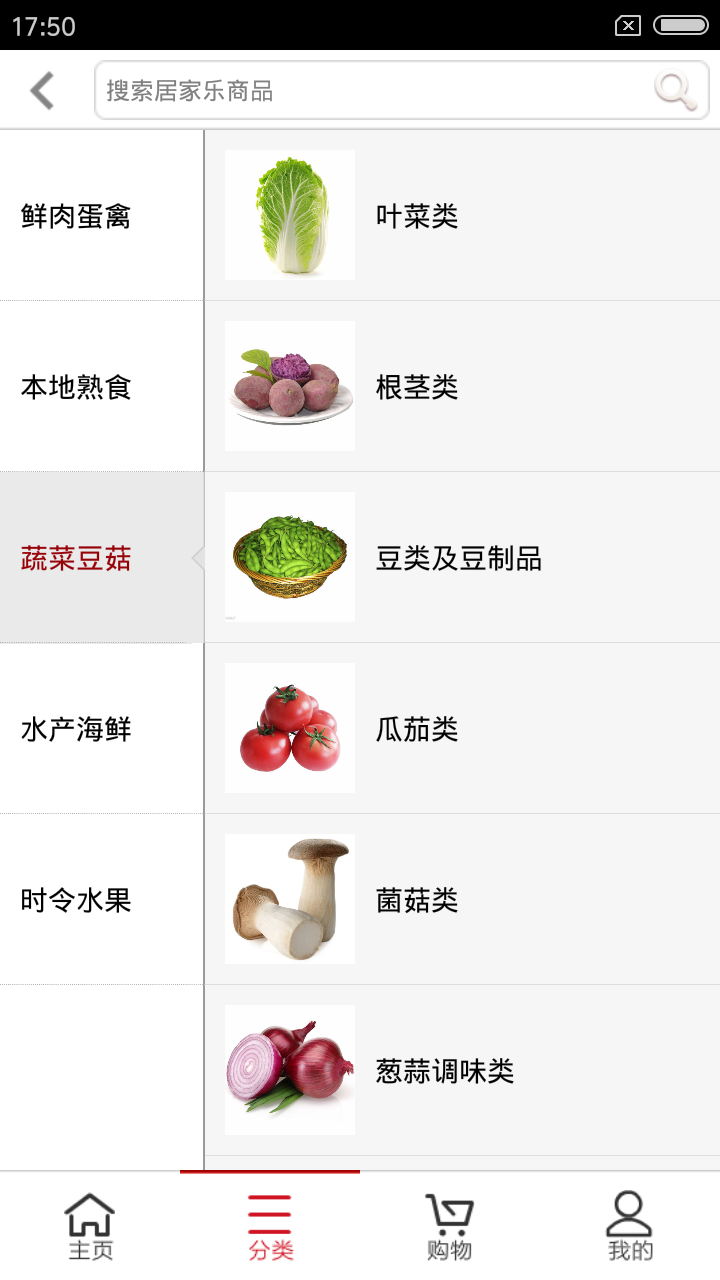Image resolution: width=720 pixels, height=1280 pixels.
Task: Open the 瓜茄类 subcategory
Action: pos(462,729)
